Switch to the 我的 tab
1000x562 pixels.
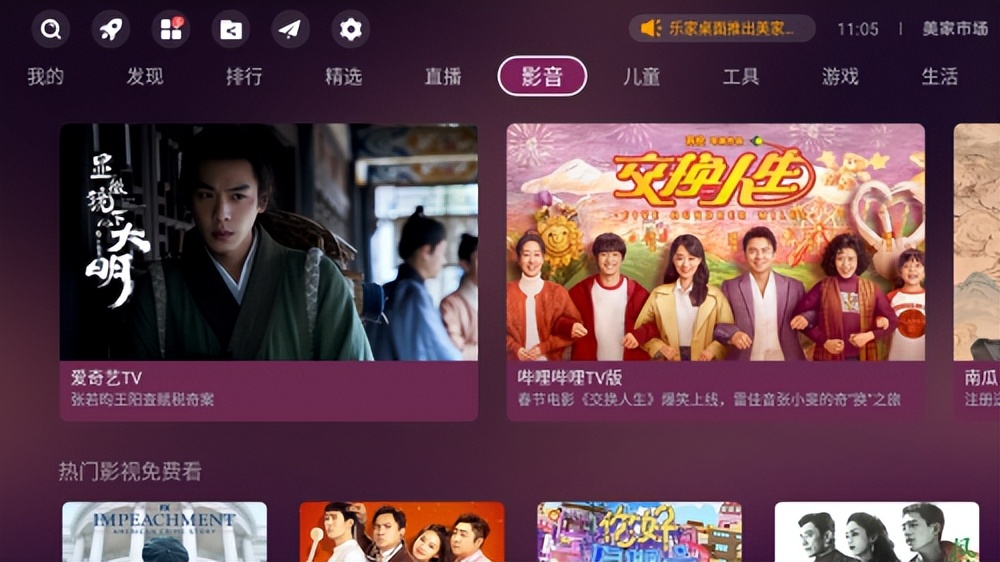tap(45, 76)
